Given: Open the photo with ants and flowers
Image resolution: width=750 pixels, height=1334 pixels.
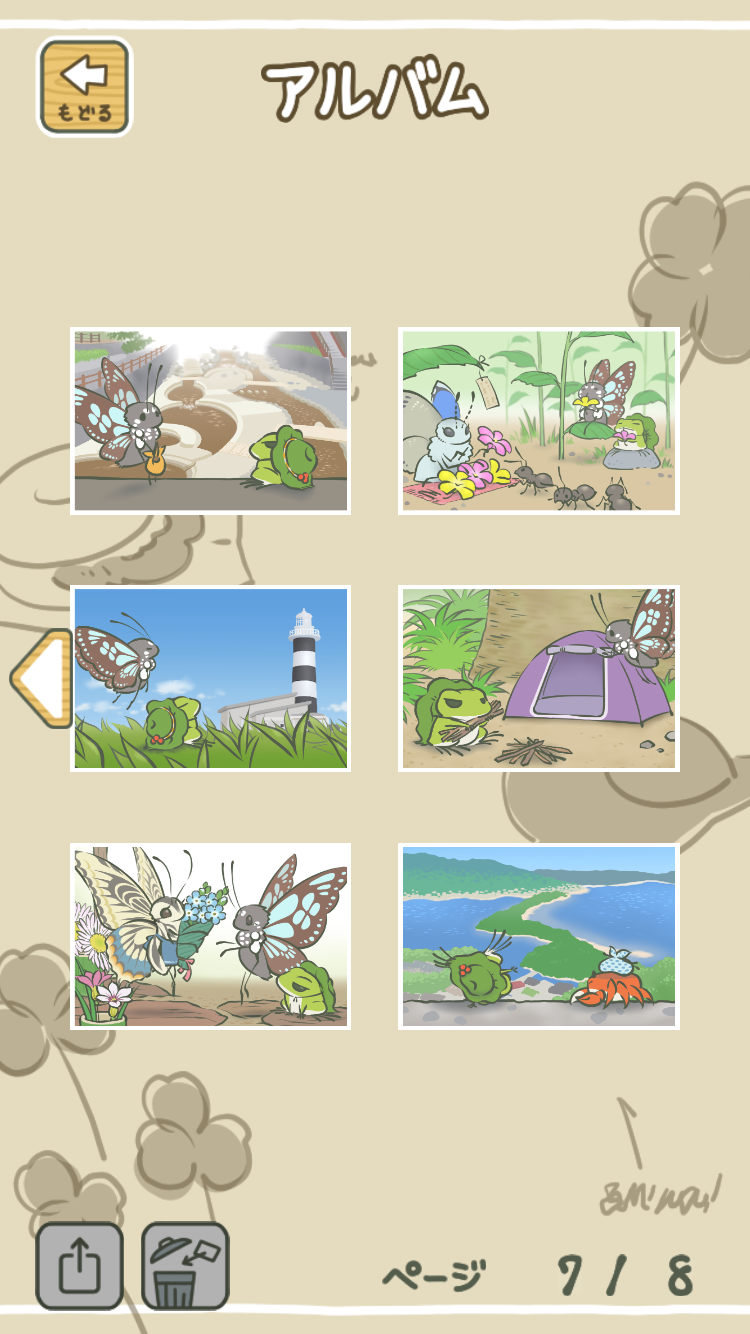Looking at the screenshot, I should [539, 421].
